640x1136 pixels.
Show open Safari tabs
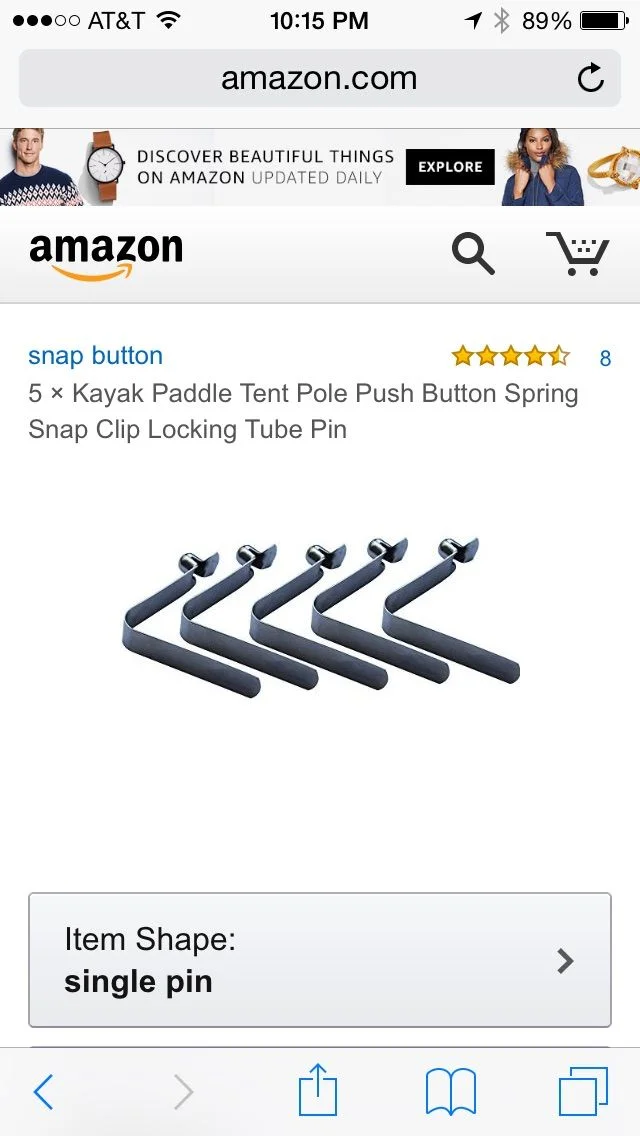pyautogui.click(x=583, y=1092)
